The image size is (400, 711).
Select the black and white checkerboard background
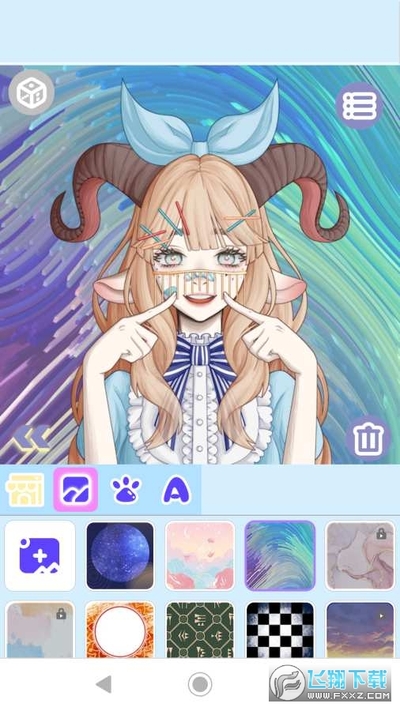280,630
